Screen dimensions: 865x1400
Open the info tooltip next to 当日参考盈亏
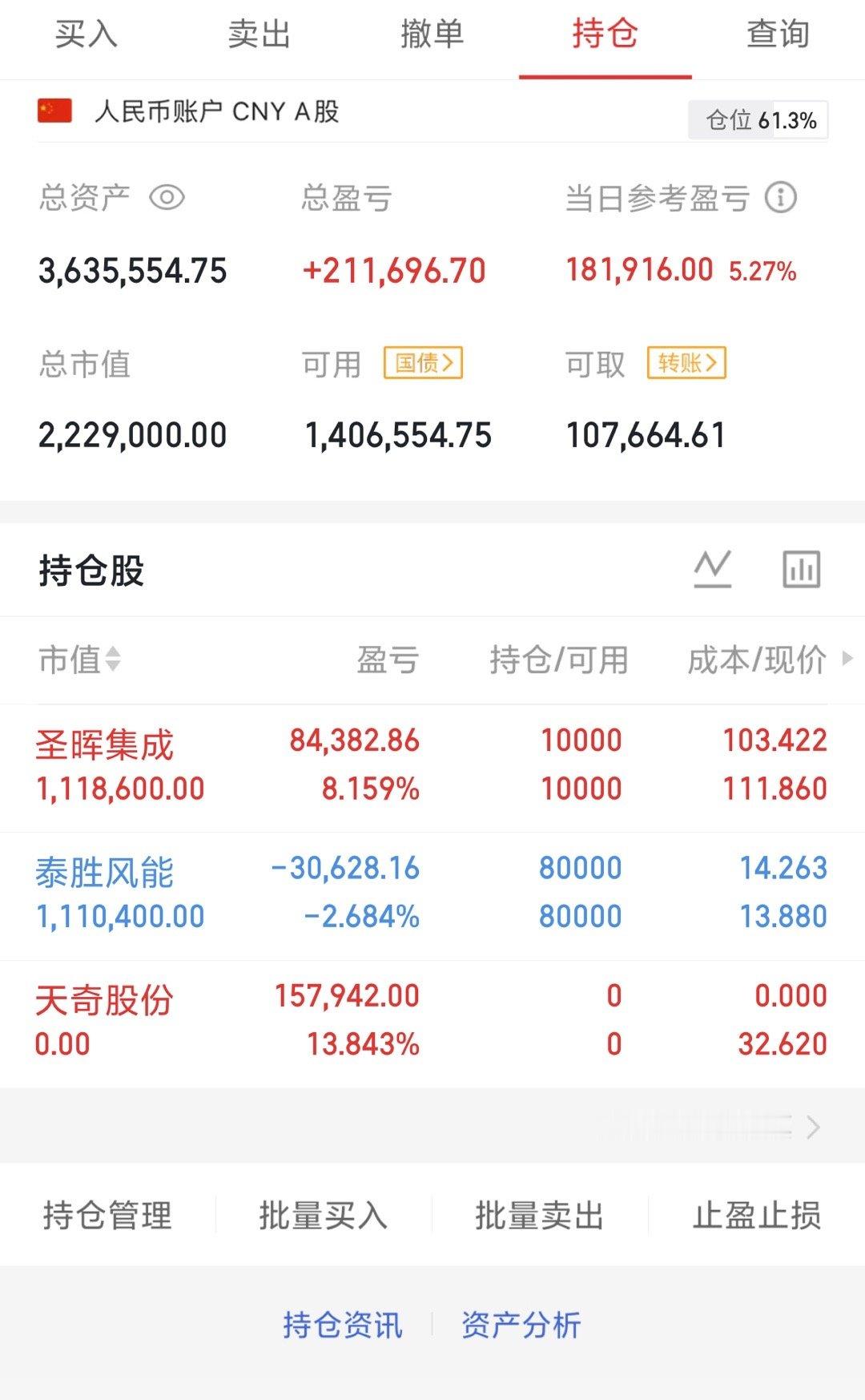tap(781, 197)
